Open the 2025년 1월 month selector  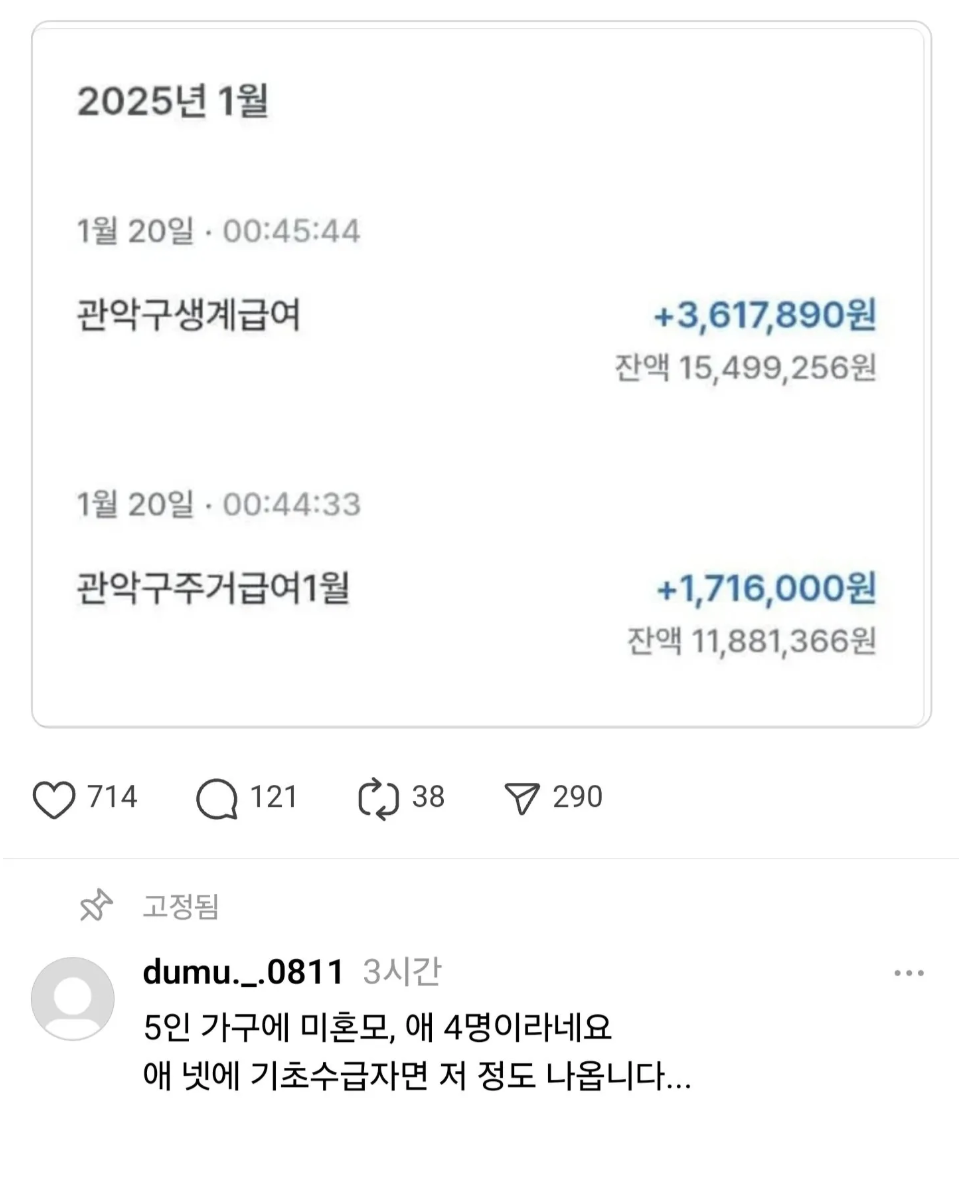(x=176, y=100)
